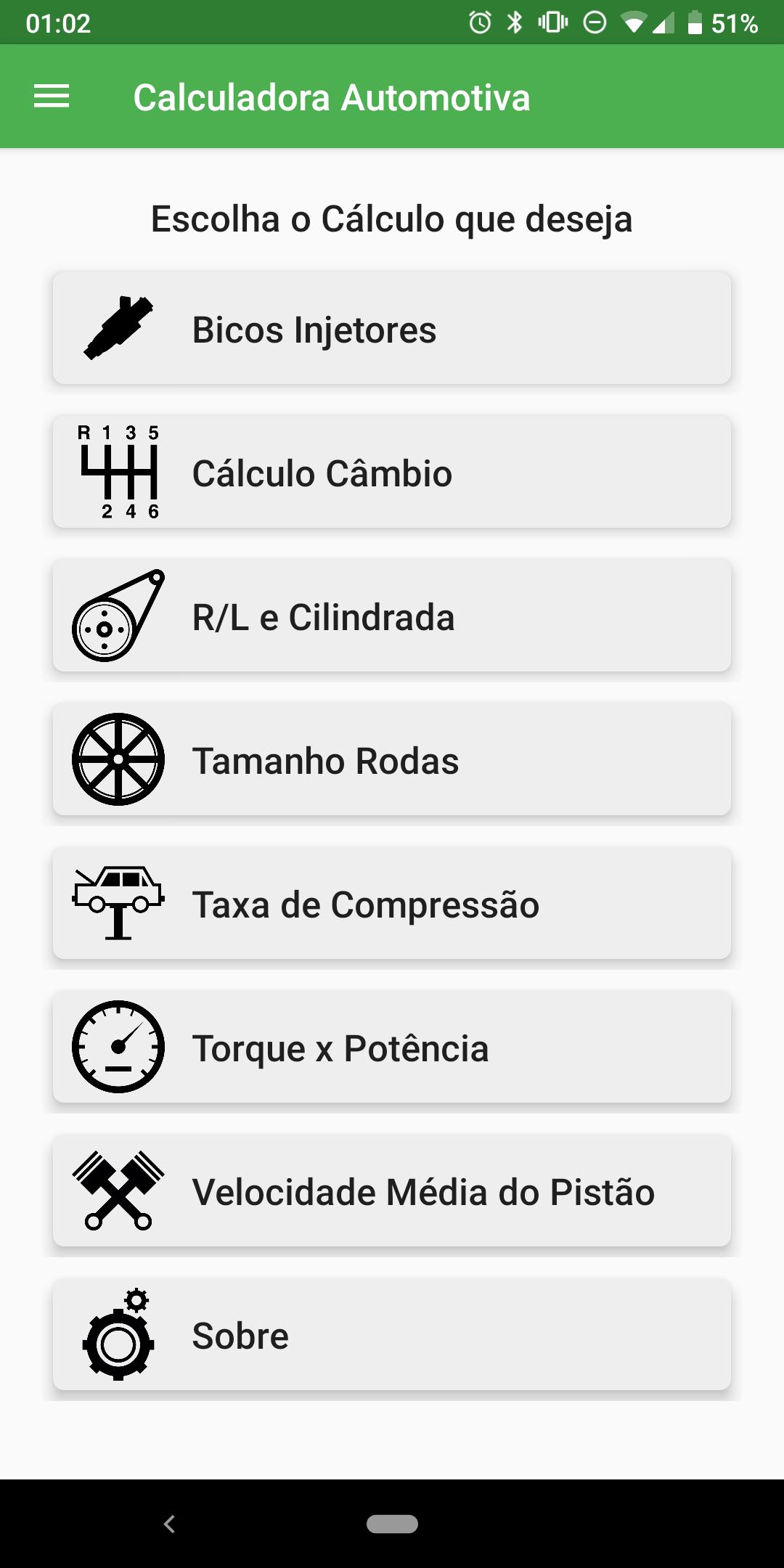
Task: Open the navigation drawer menu
Action: 51,97
